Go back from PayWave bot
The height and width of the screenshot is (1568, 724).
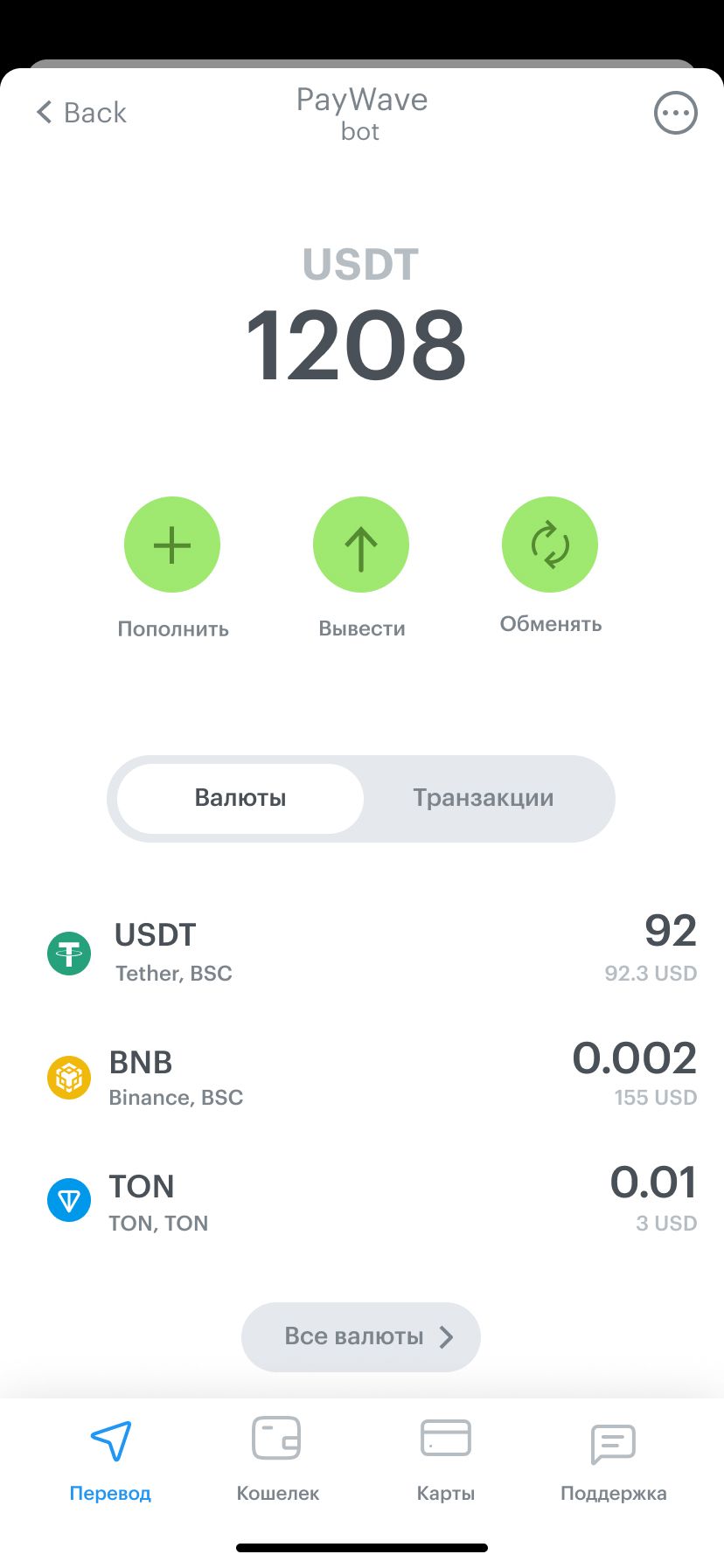tap(82, 113)
